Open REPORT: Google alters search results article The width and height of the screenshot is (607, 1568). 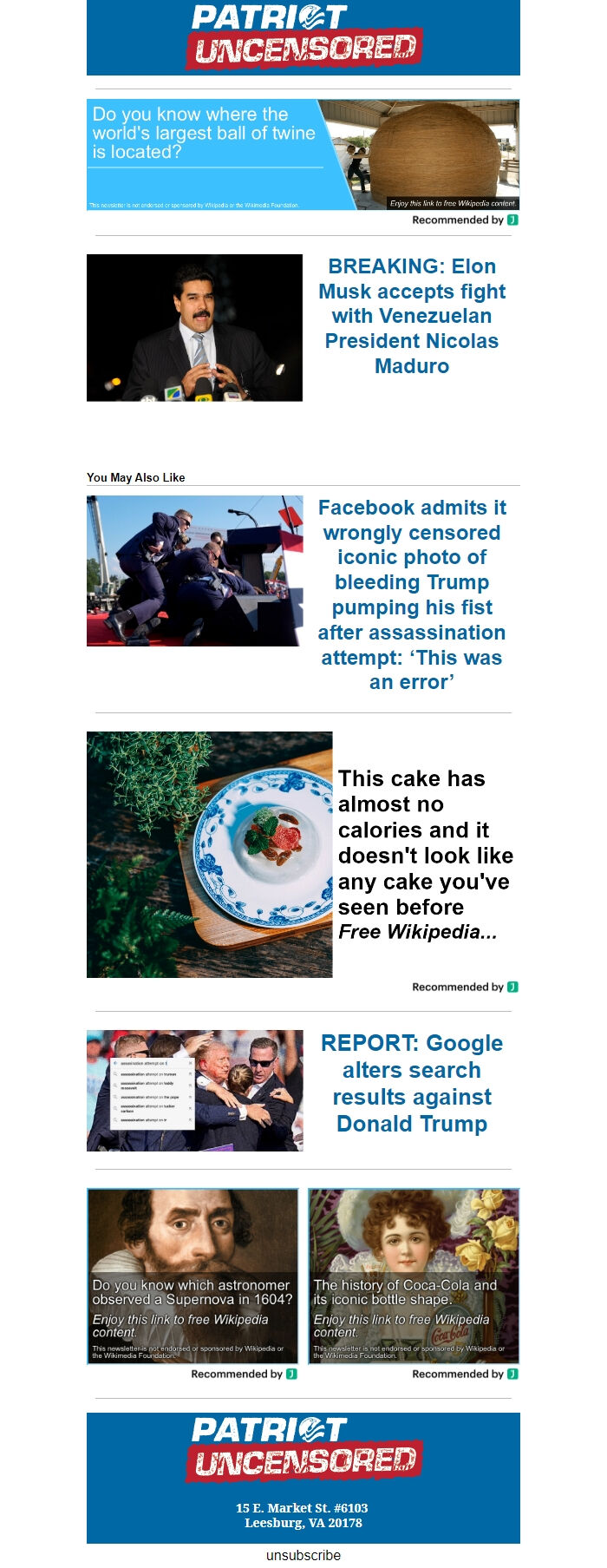point(411,1083)
